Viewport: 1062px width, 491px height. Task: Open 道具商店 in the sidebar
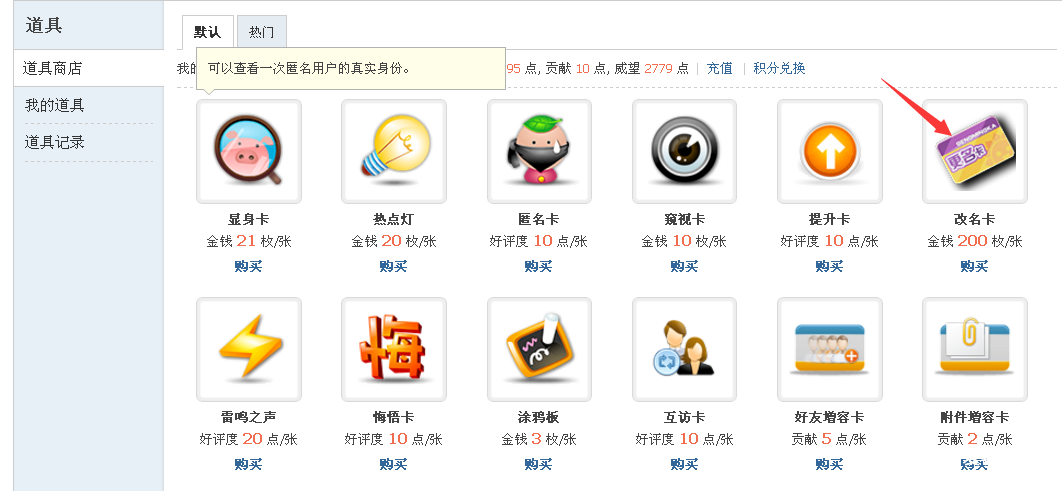click(x=52, y=68)
